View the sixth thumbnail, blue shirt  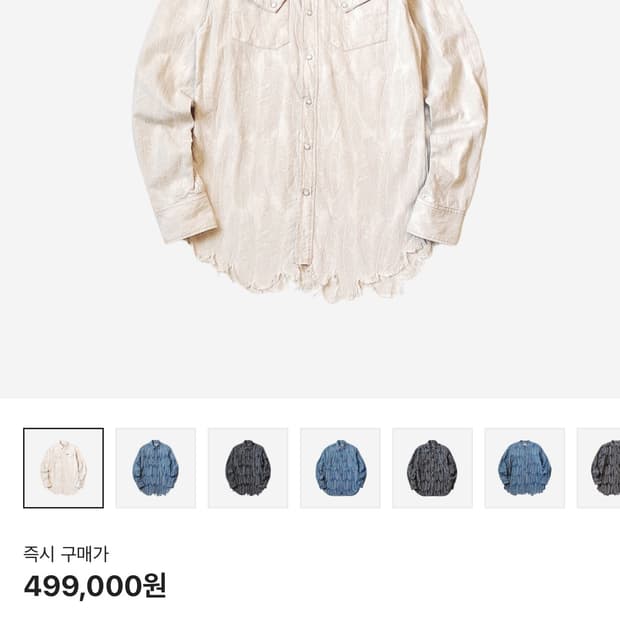(524, 468)
